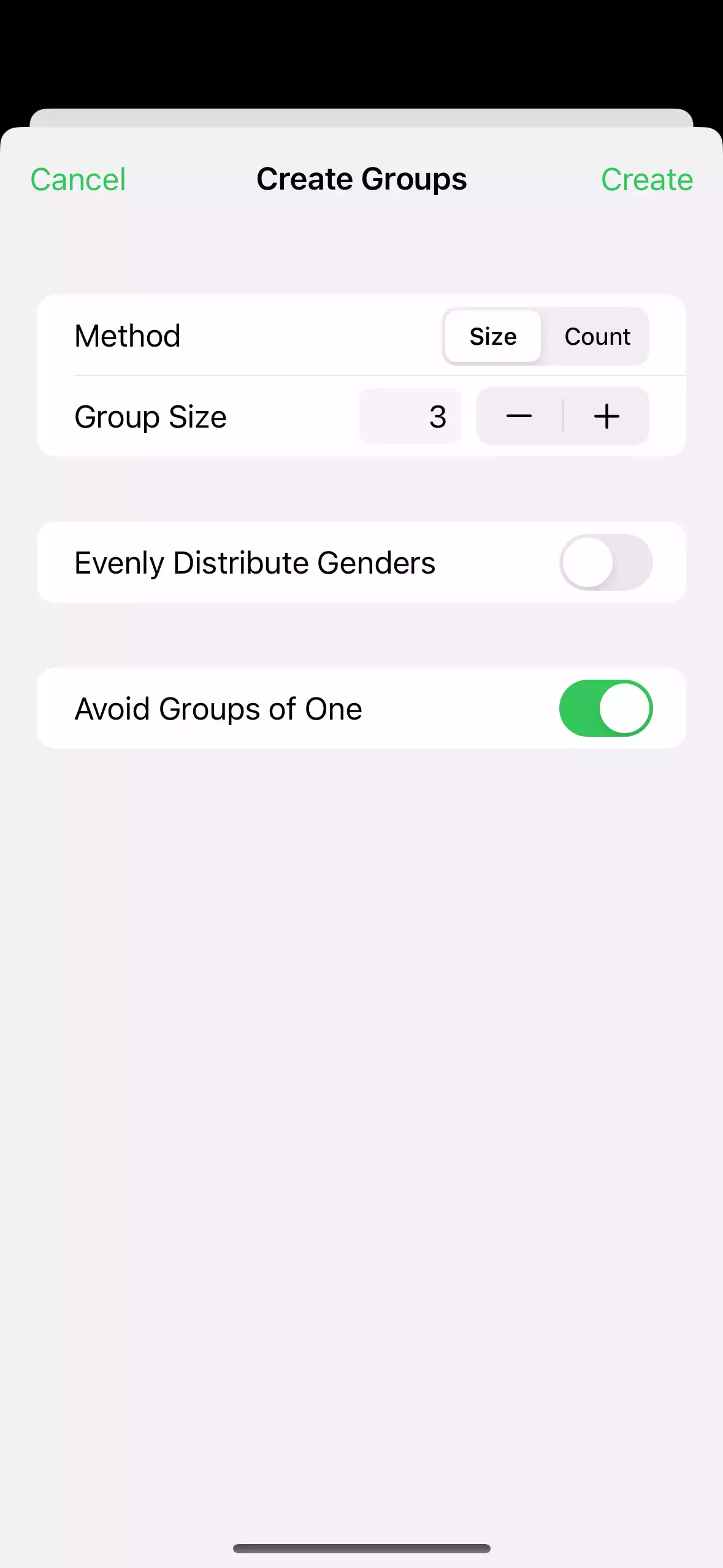Select the Size method segment
The height and width of the screenshot is (1568, 723).
pyautogui.click(x=493, y=336)
